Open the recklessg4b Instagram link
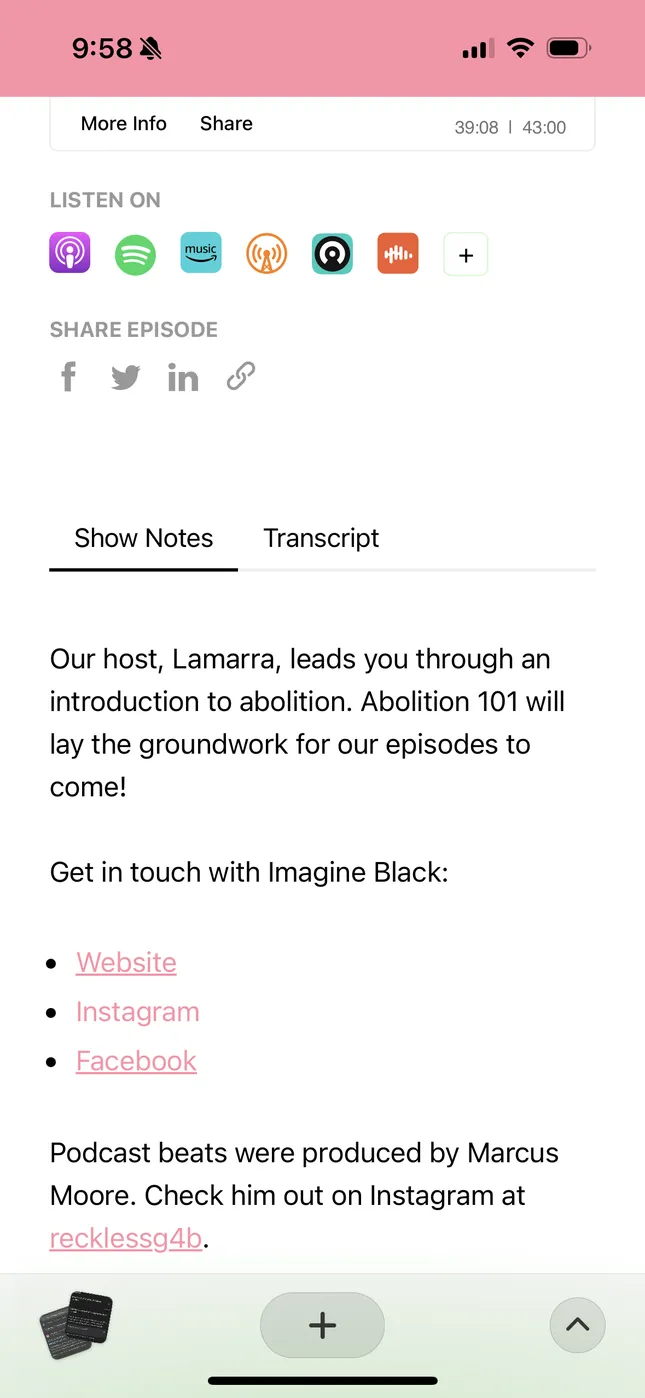 tap(126, 1238)
